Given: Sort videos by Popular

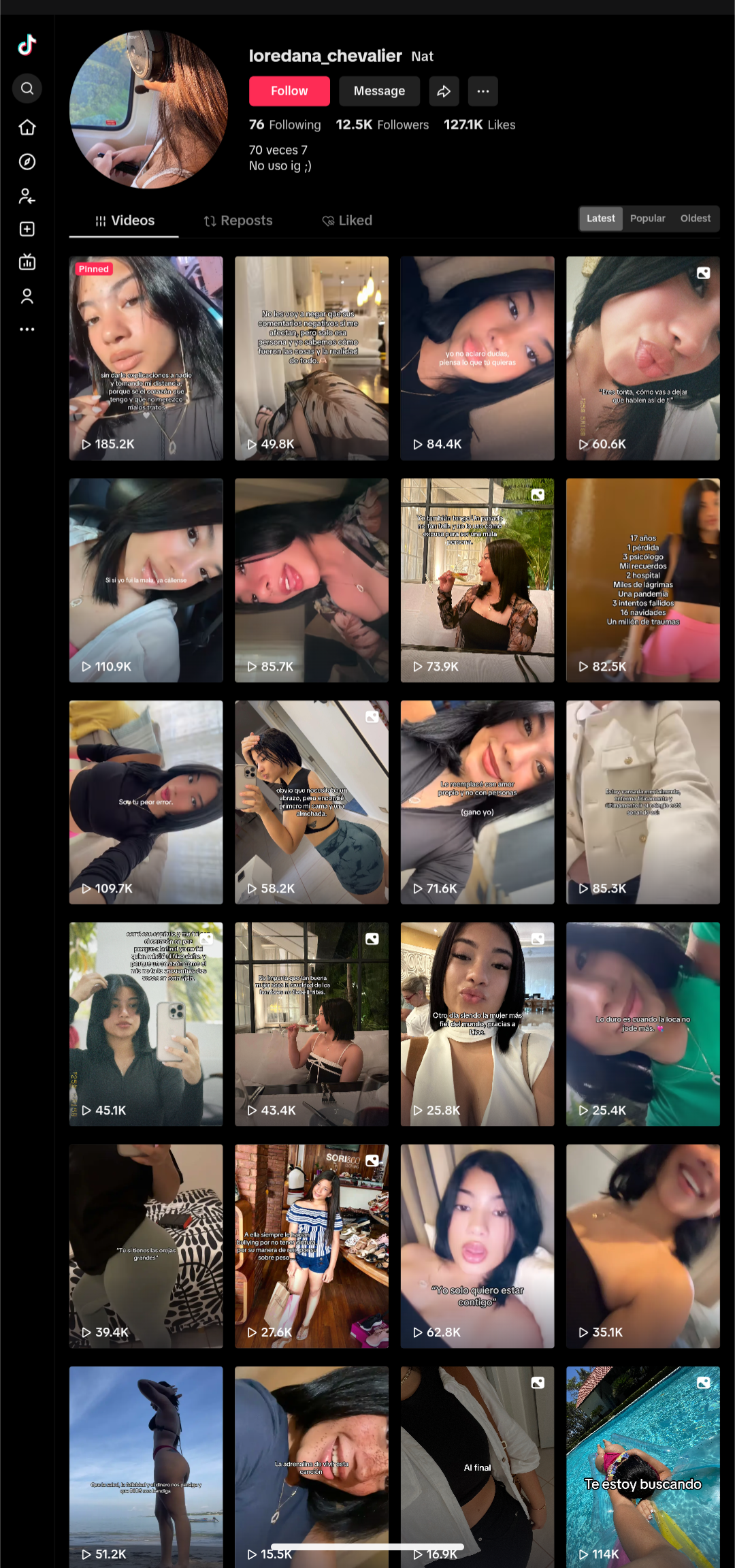Looking at the screenshot, I should click(648, 219).
